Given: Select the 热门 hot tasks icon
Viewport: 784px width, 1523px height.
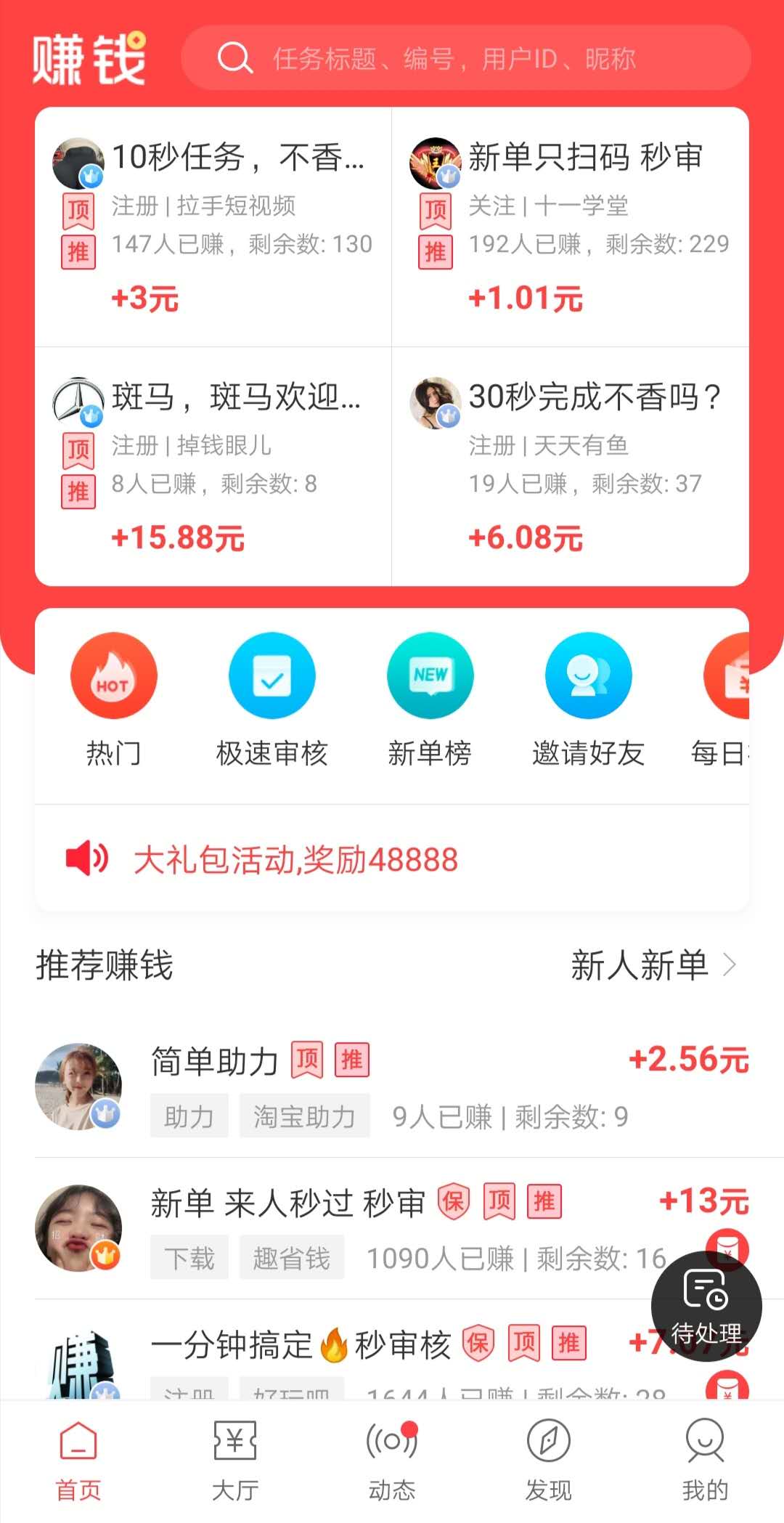Looking at the screenshot, I should coord(114,675).
